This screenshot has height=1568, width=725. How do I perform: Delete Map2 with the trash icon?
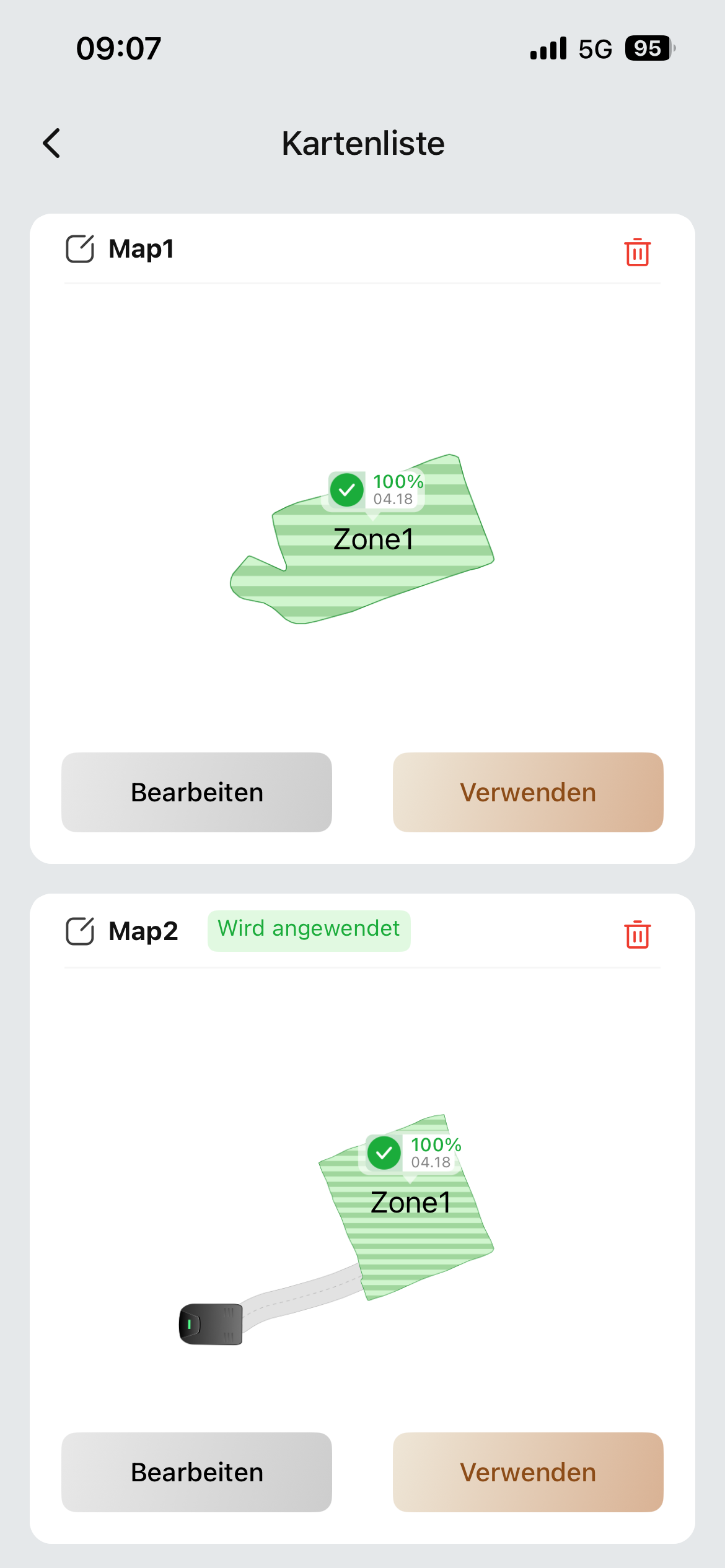pyautogui.click(x=637, y=934)
